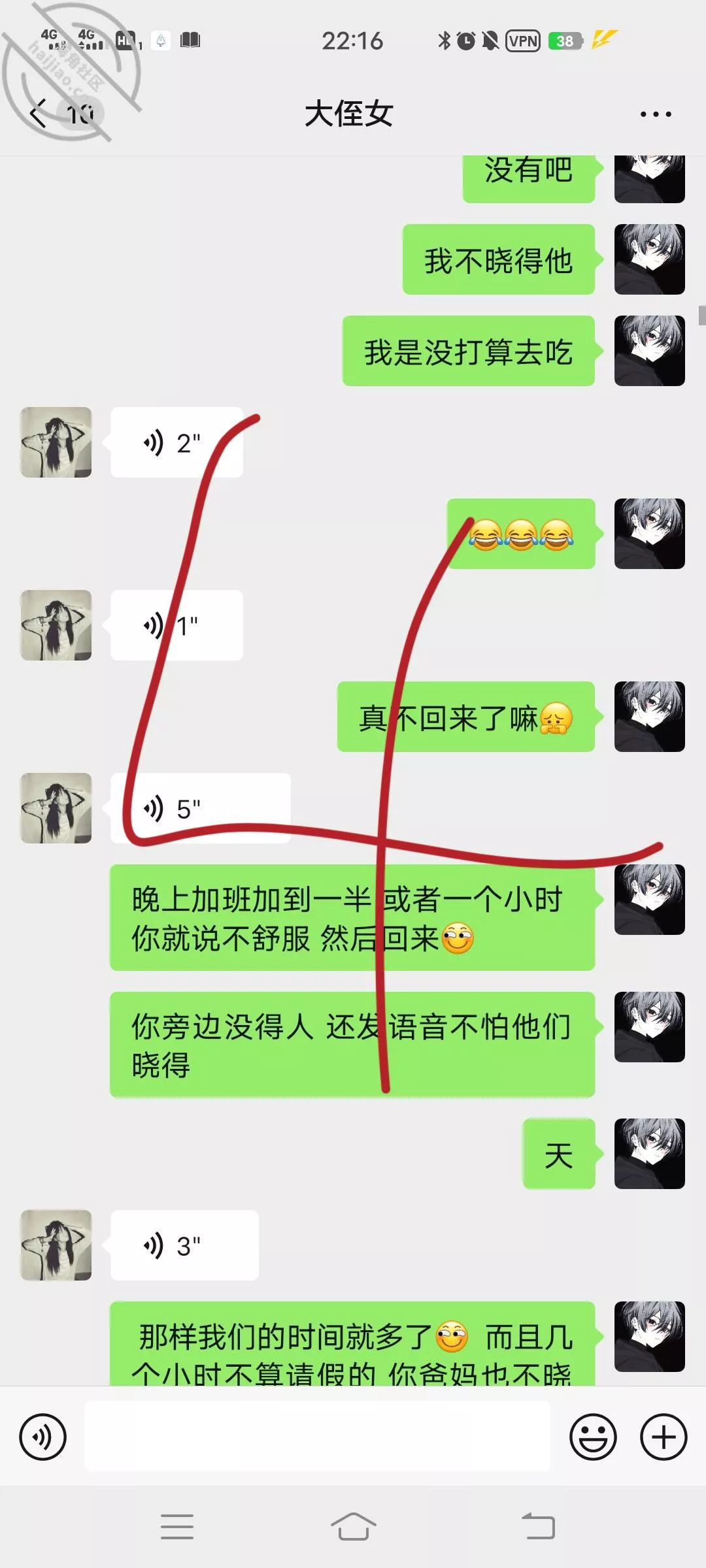Play the 5-second voice message
Screen dimensions: 706x1568
200,809
